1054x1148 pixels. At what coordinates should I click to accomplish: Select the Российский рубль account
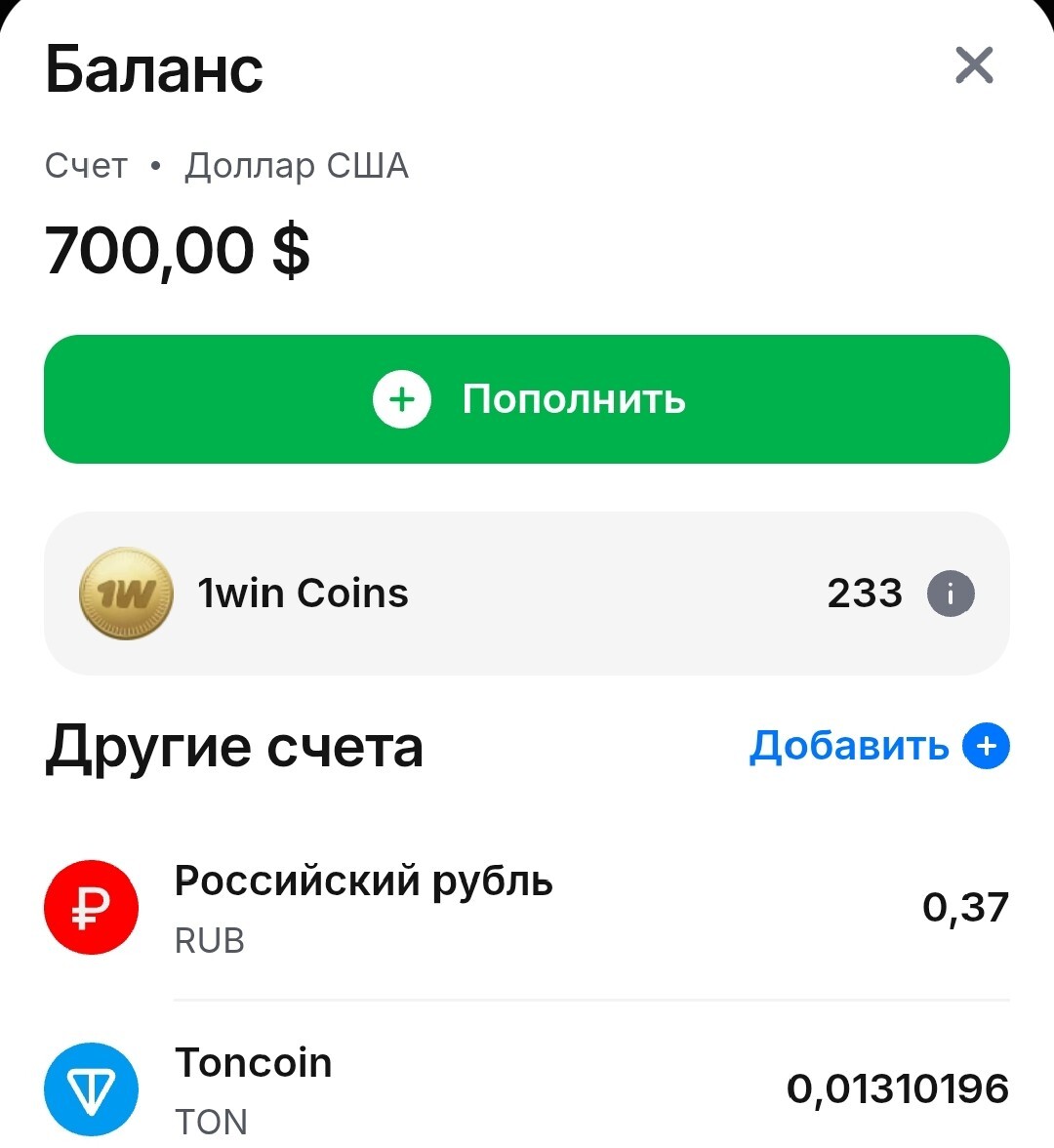click(x=527, y=908)
